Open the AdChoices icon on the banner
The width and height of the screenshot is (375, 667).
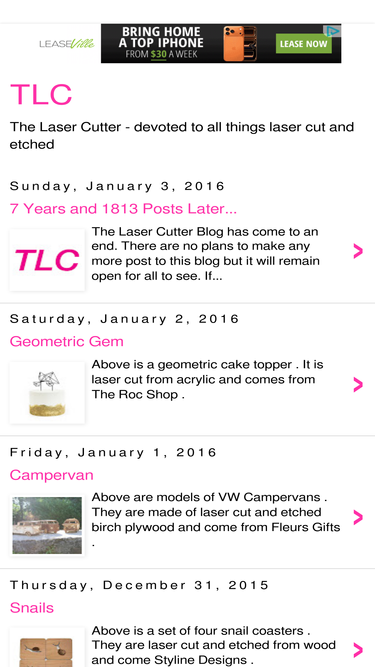click(x=332, y=31)
